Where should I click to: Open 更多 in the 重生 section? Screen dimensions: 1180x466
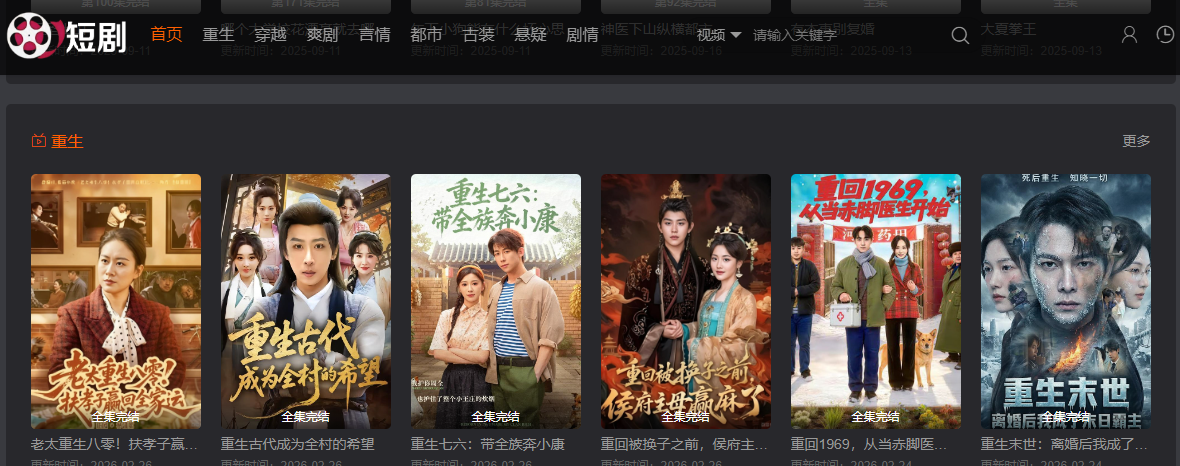(x=1136, y=141)
